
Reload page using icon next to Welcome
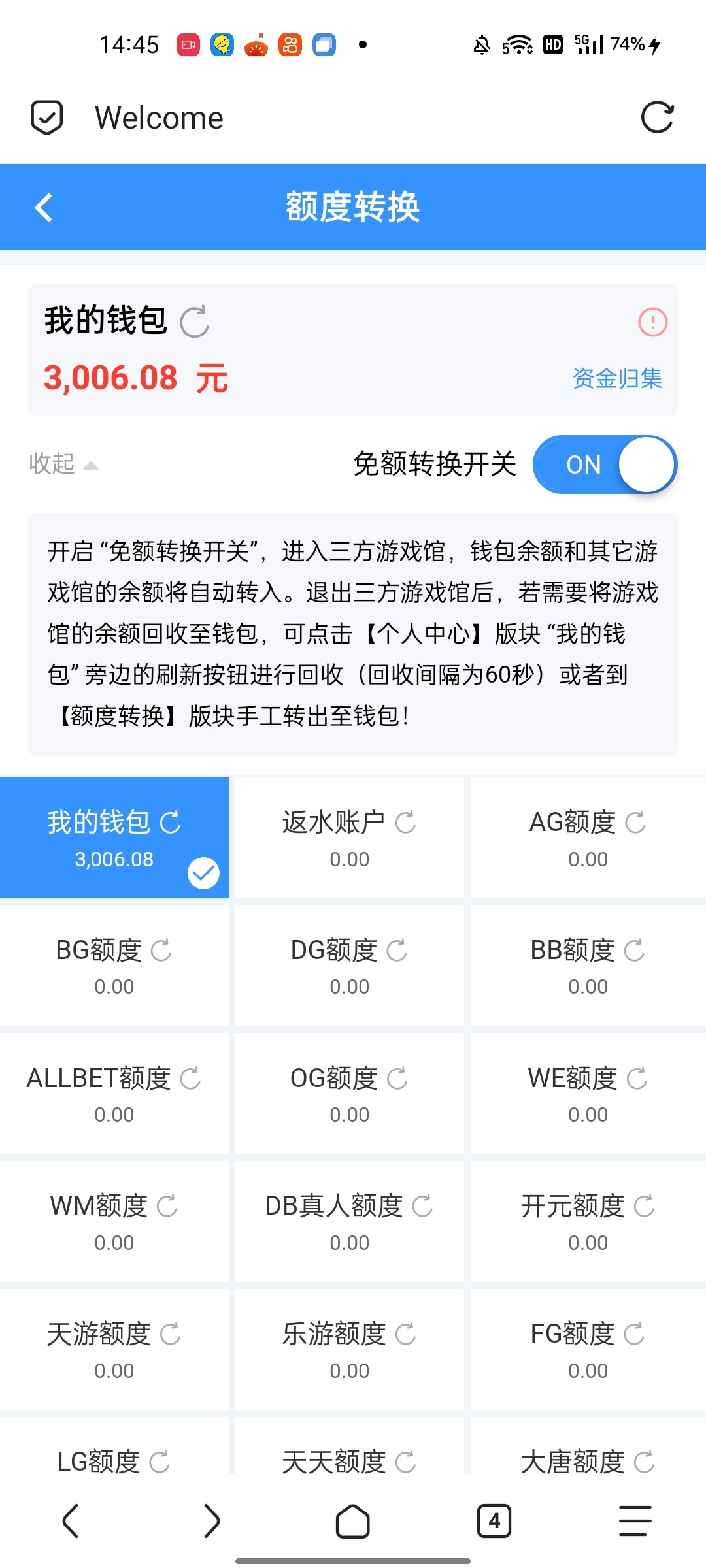(x=658, y=117)
